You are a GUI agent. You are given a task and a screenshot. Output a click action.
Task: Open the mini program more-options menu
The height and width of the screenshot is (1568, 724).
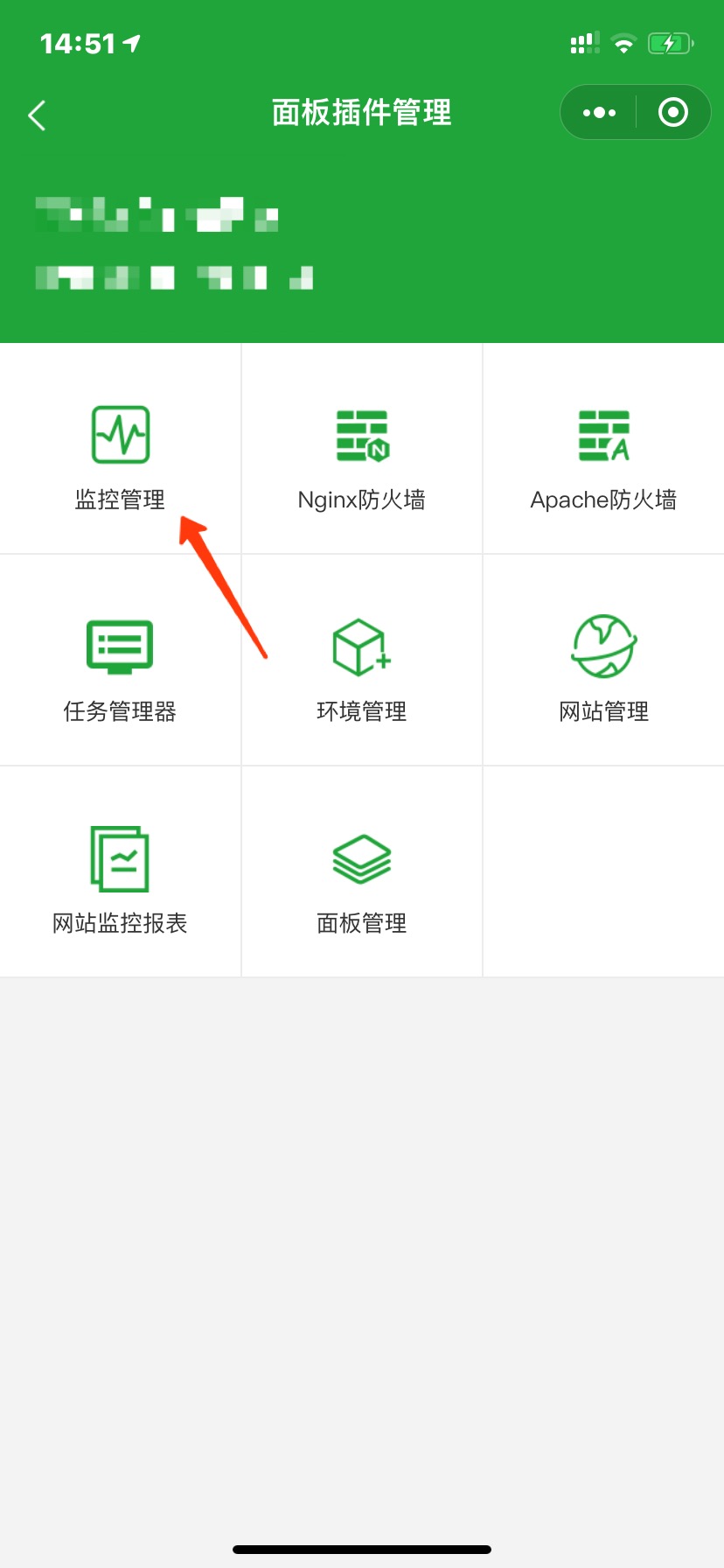coord(599,112)
